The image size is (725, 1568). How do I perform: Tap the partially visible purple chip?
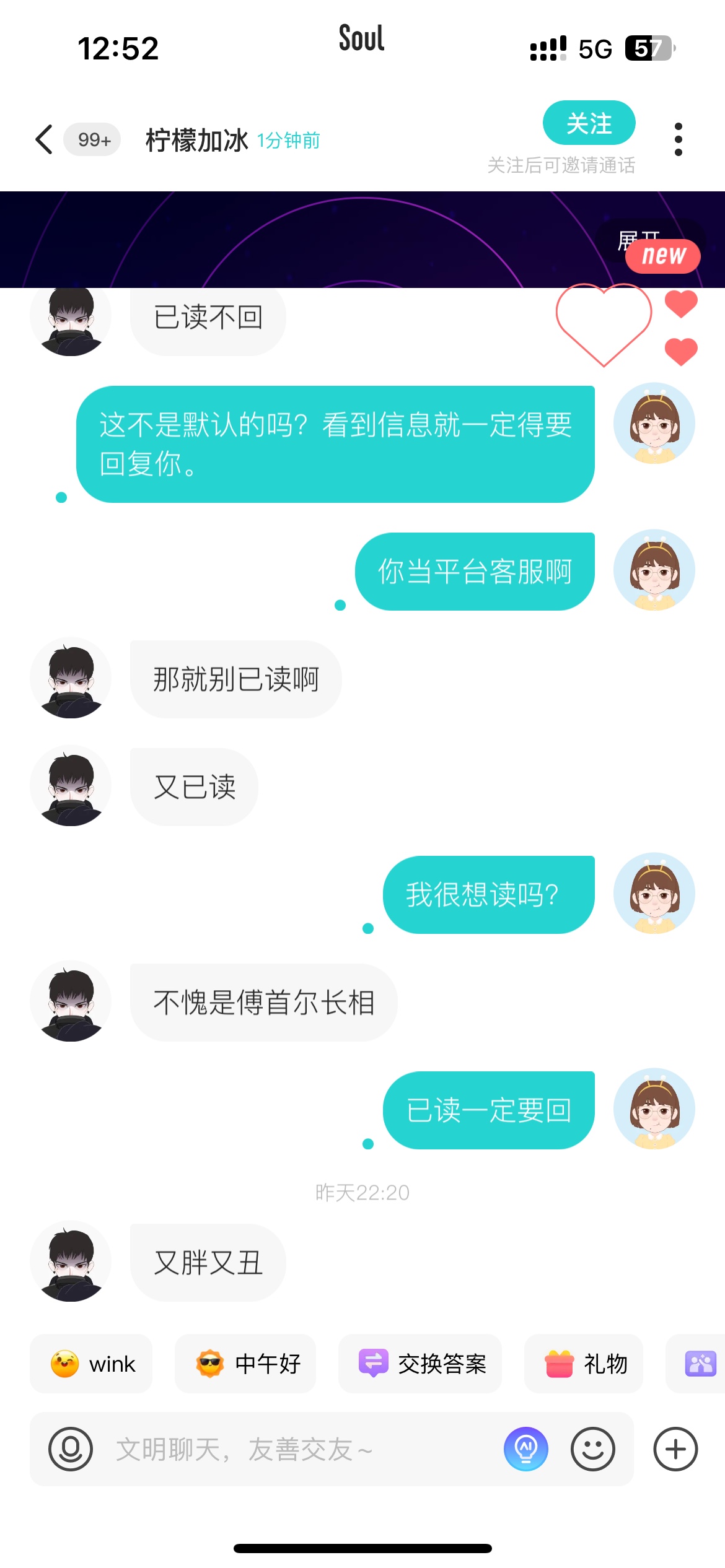click(700, 1364)
